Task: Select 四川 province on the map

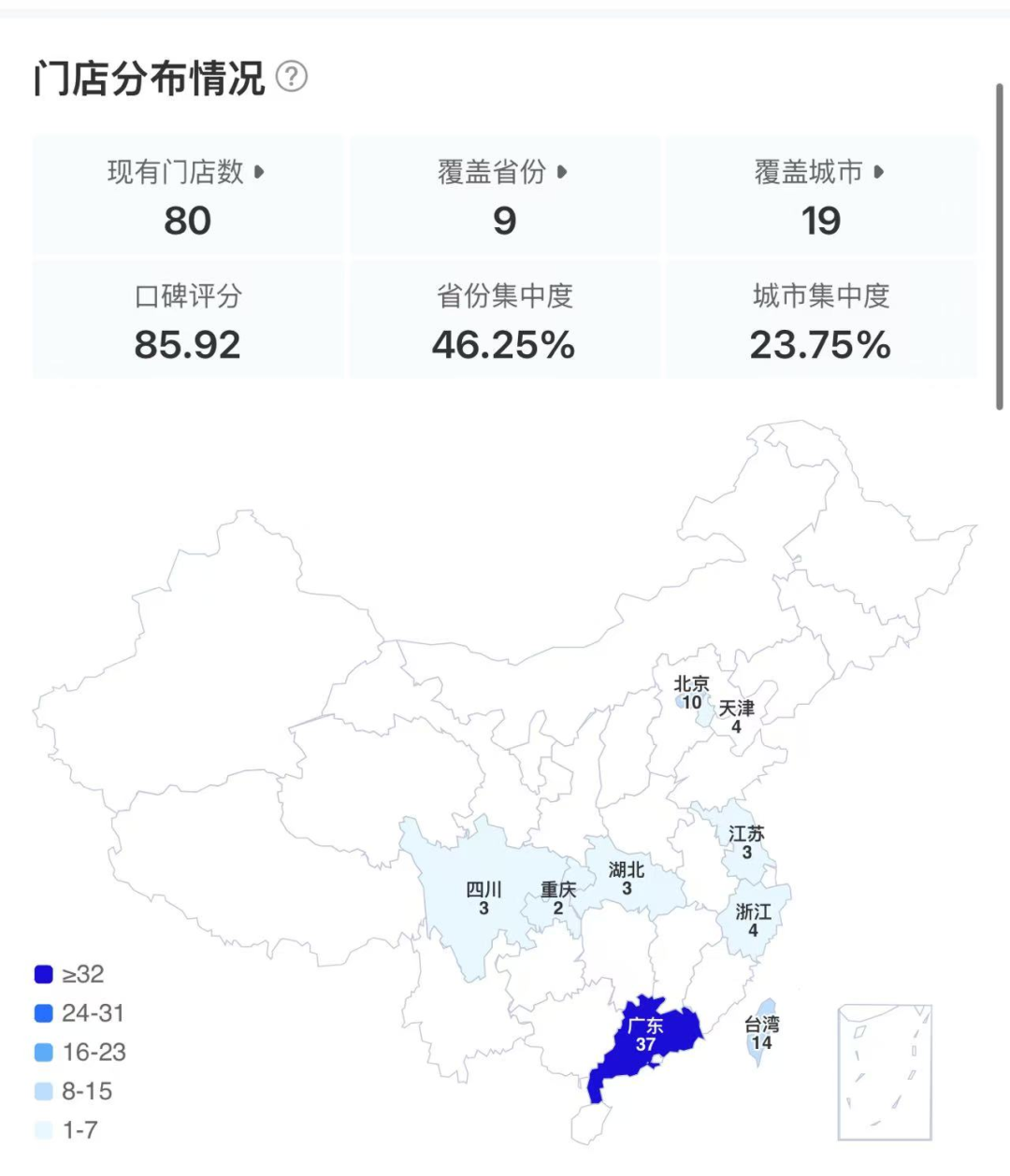Action: [x=482, y=899]
